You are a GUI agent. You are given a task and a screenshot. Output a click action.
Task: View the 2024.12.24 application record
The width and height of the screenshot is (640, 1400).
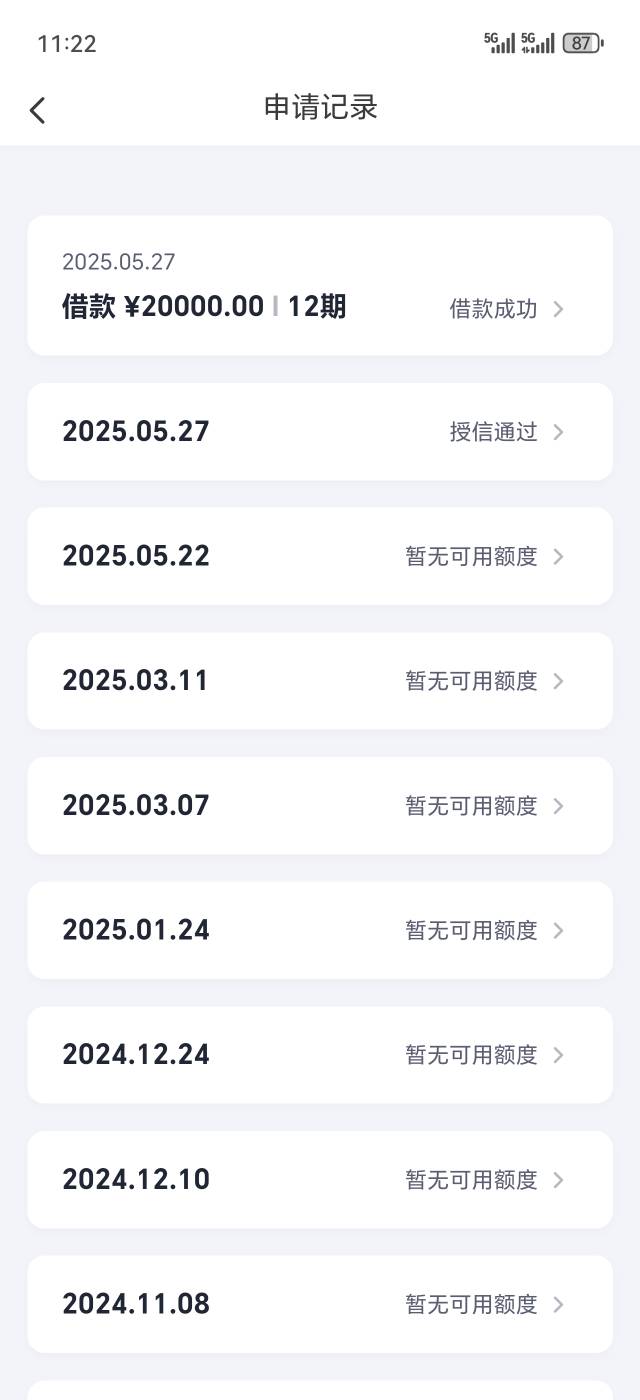[x=320, y=1055]
